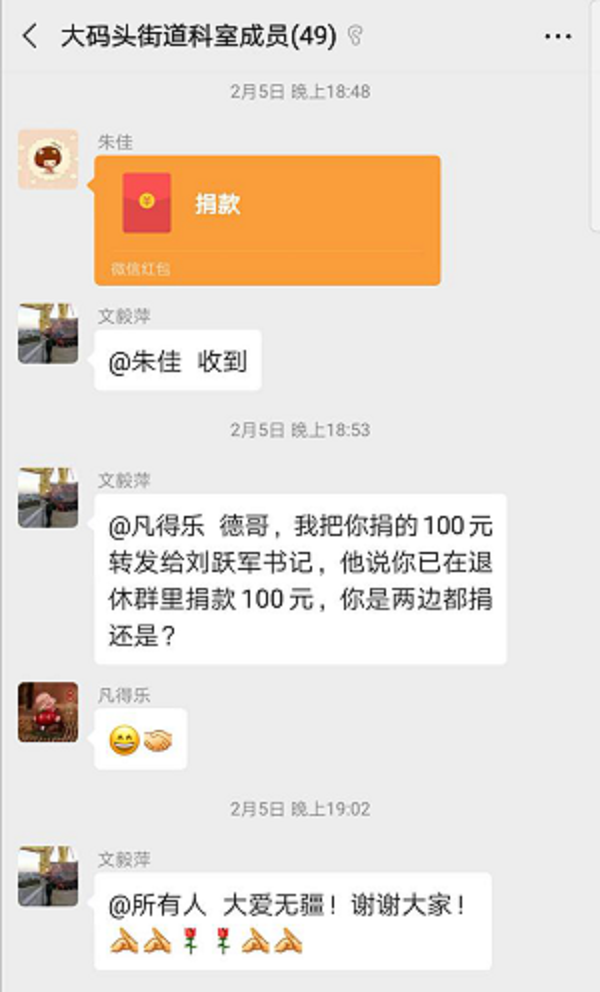Image resolution: width=600 pixels, height=992 pixels.
Task: View 凡得乐's profile avatar
Action: 48,711
